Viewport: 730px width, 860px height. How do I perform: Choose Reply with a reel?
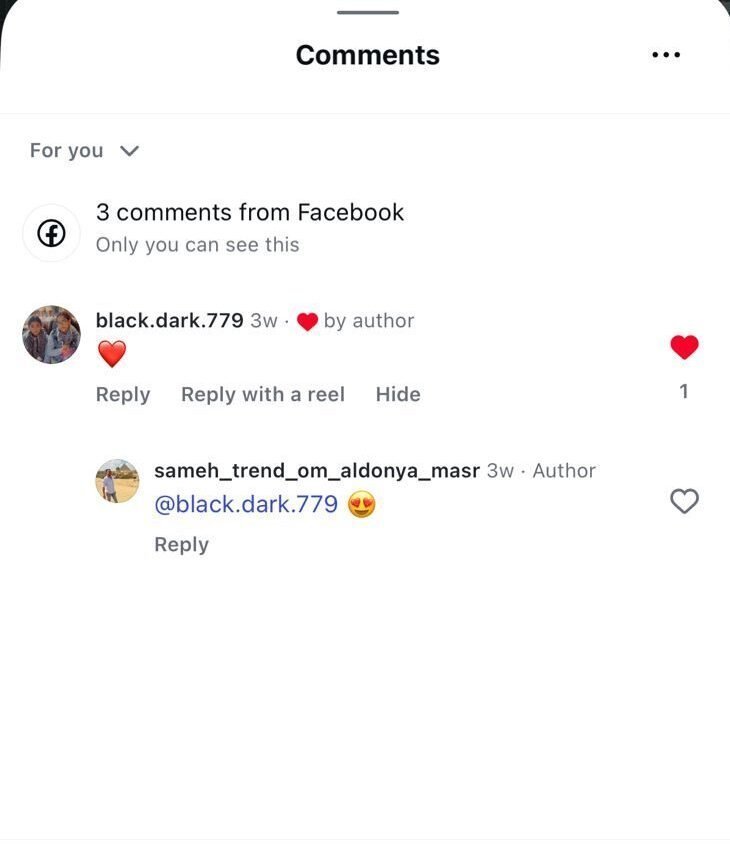pos(262,395)
